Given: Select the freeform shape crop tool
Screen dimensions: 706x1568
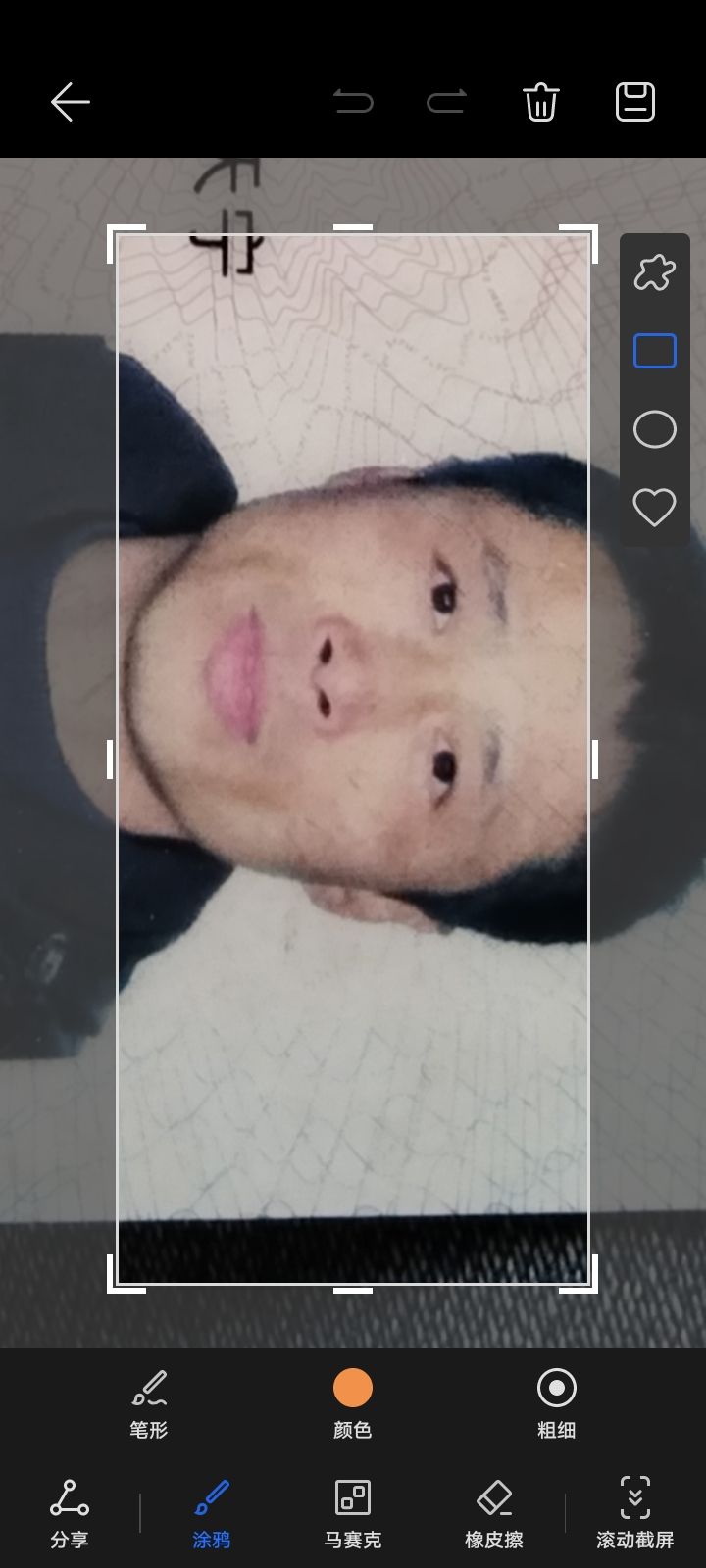Looking at the screenshot, I should [x=654, y=272].
